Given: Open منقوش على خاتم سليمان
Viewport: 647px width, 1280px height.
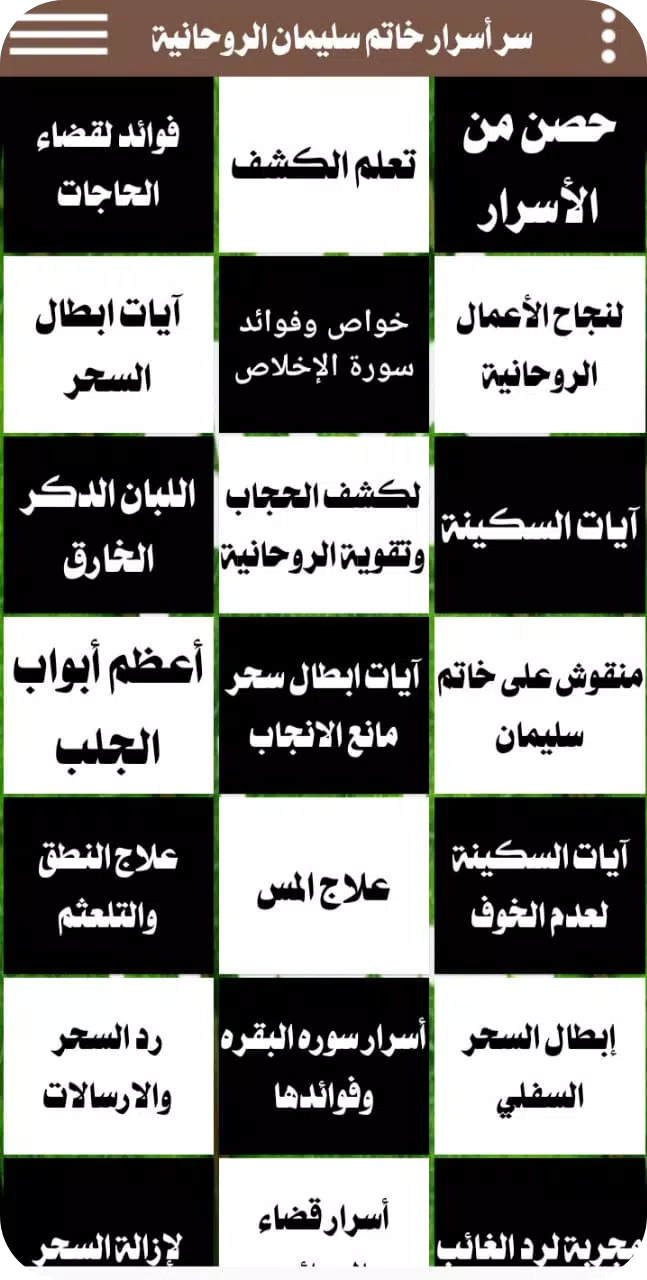Looking at the screenshot, I should 540,706.
